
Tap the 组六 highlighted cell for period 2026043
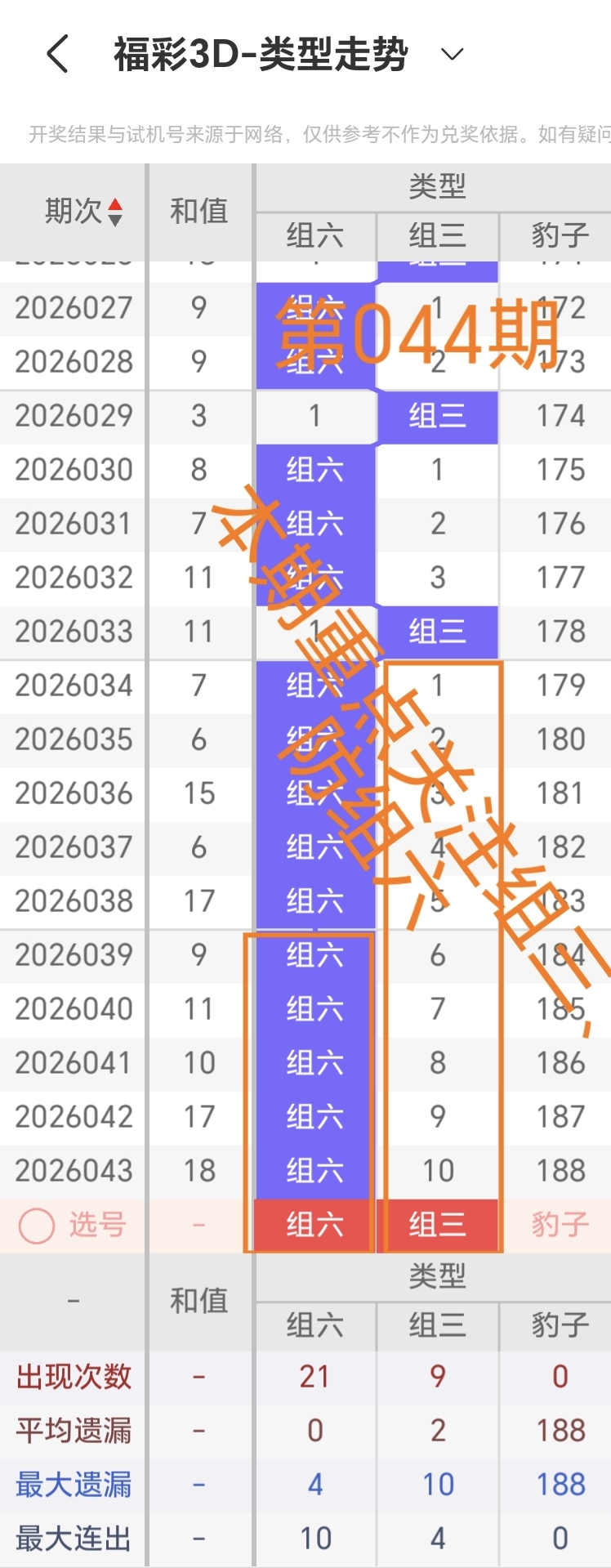[314, 1170]
